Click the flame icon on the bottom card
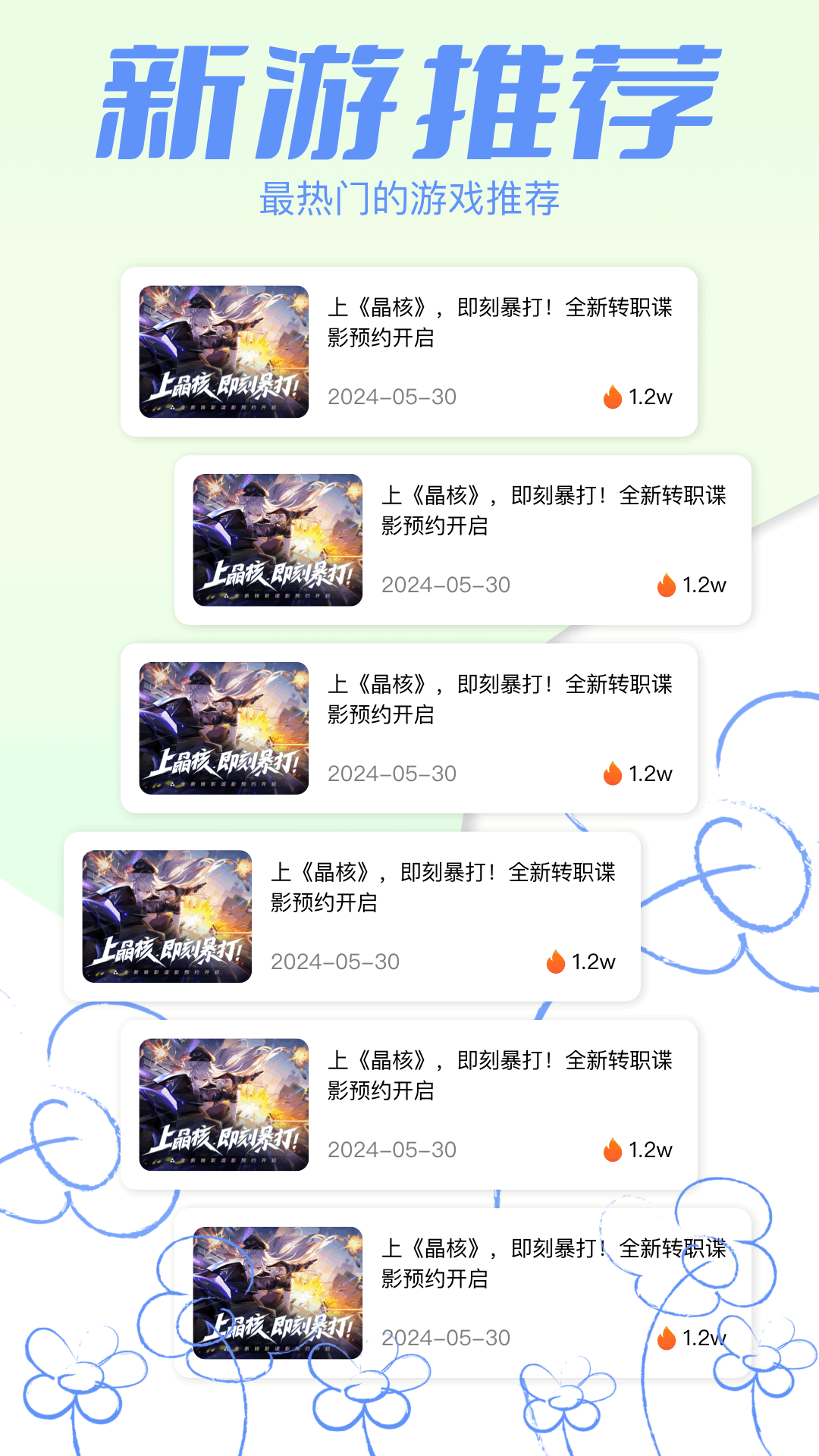Viewport: 819px width, 1456px height. point(664,1339)
